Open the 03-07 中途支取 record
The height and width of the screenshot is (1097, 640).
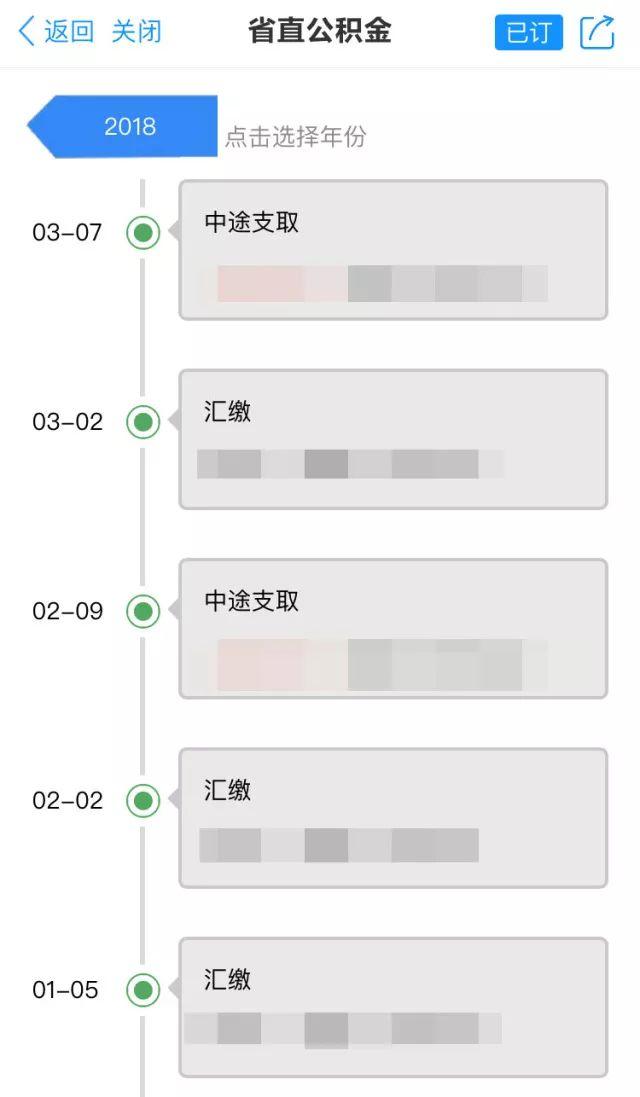coord(393,250)
